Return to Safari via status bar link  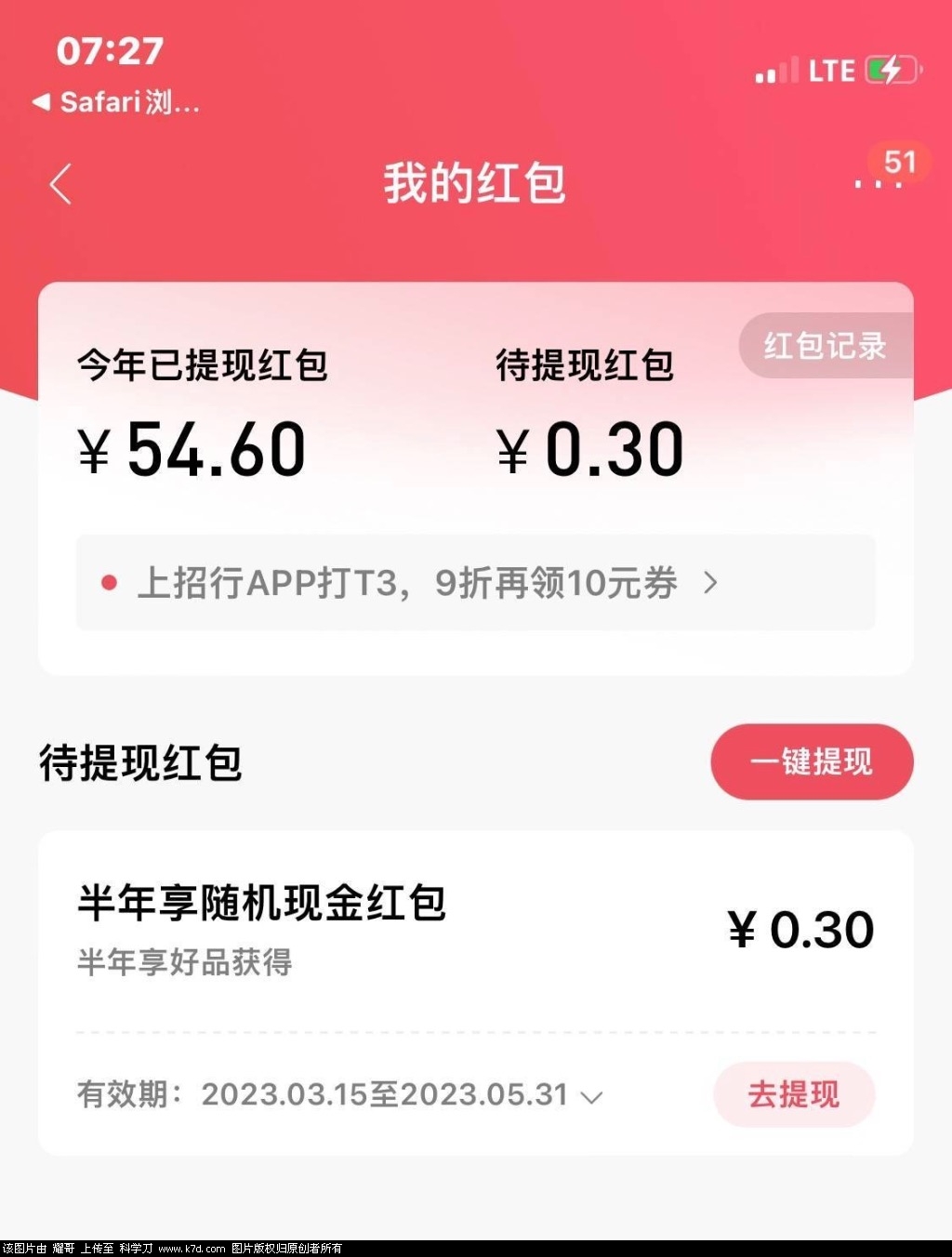click(x=116, y=101)
